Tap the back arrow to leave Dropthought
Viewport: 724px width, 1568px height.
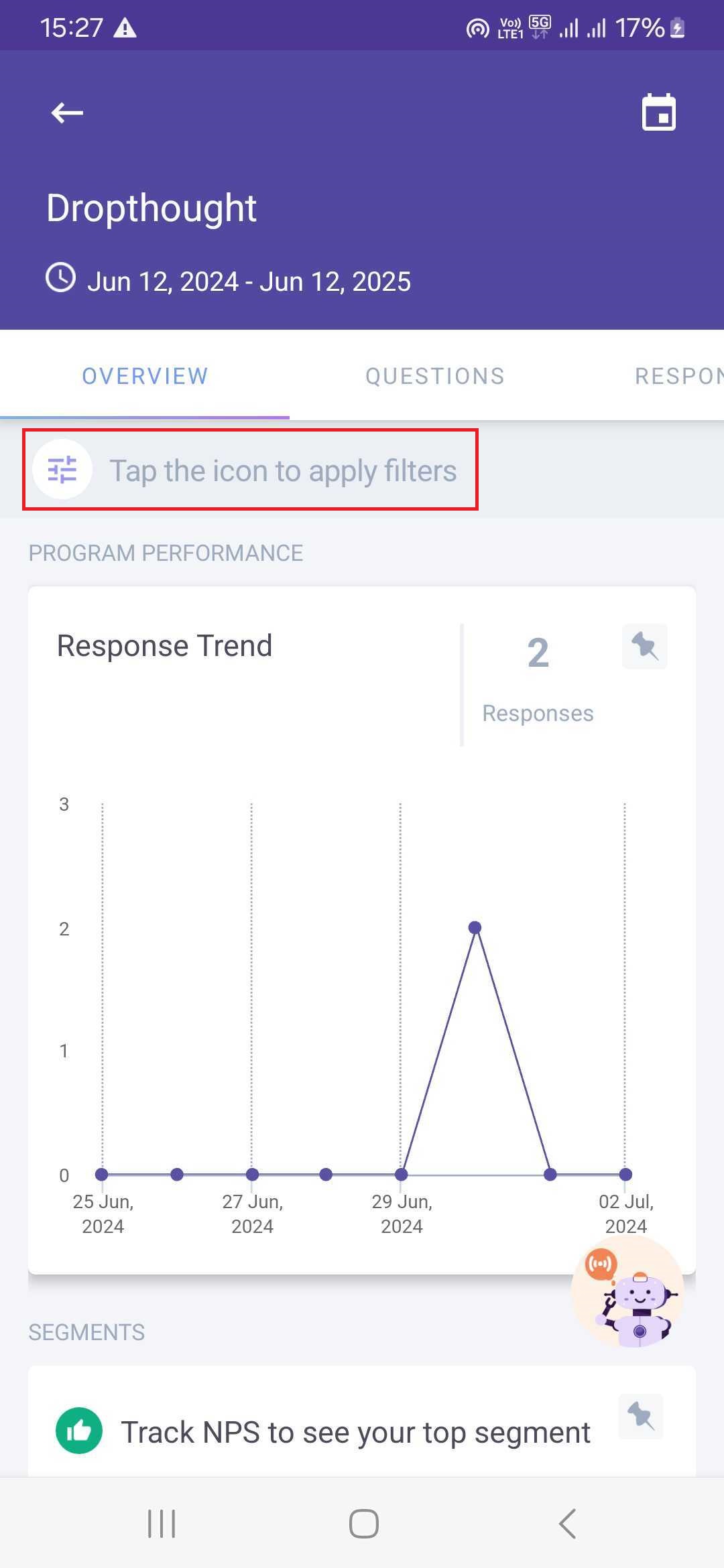coord(65,113)
